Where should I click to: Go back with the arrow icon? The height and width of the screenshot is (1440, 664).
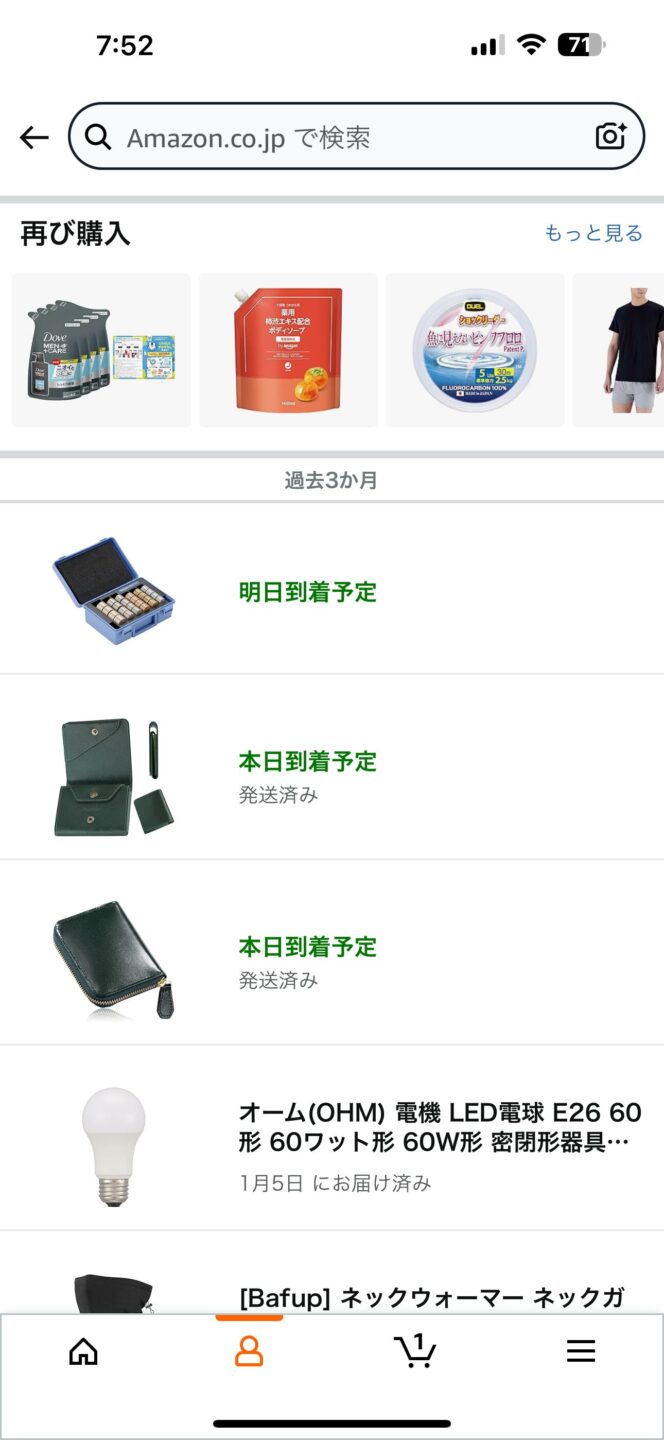[x=34, y=137]
